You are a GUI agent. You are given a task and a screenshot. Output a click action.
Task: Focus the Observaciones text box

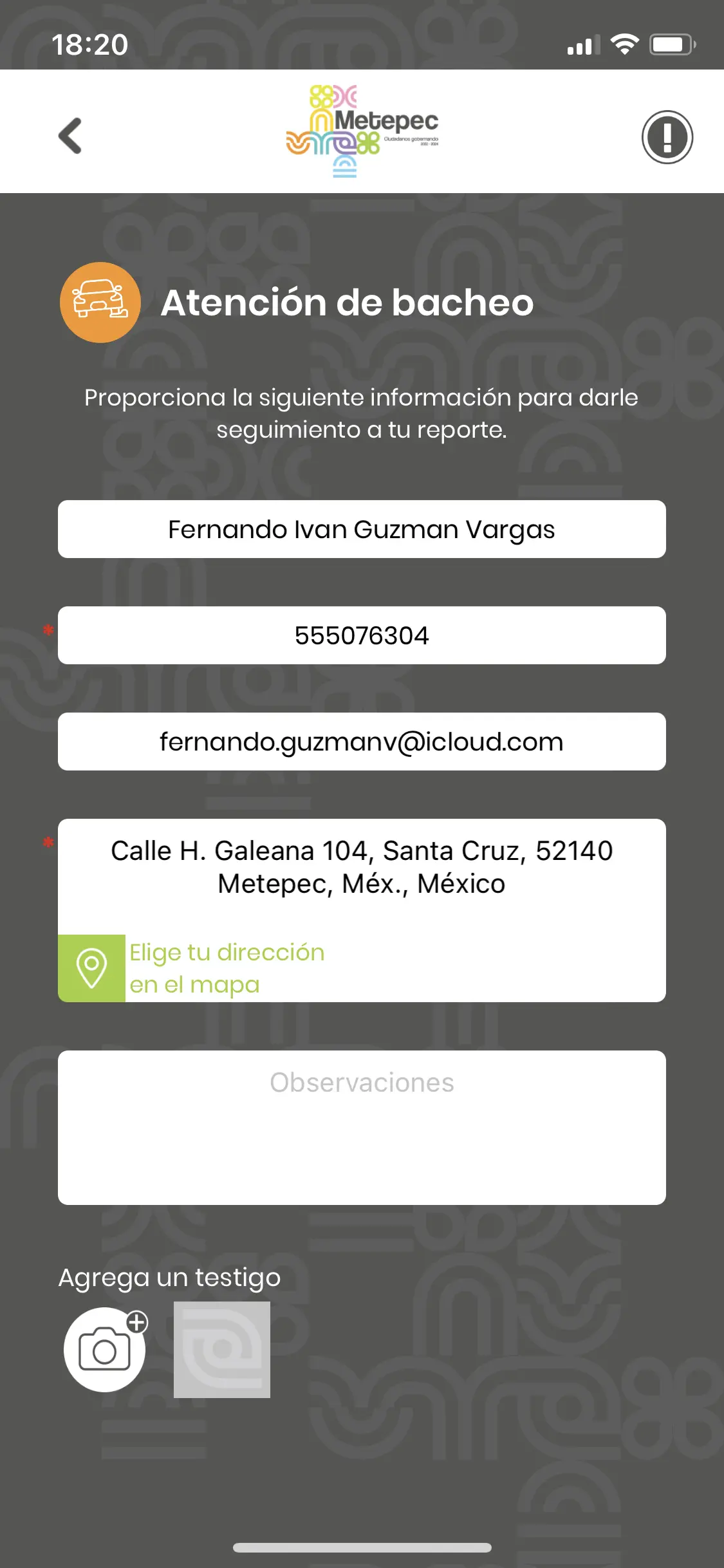(362, 1128)
